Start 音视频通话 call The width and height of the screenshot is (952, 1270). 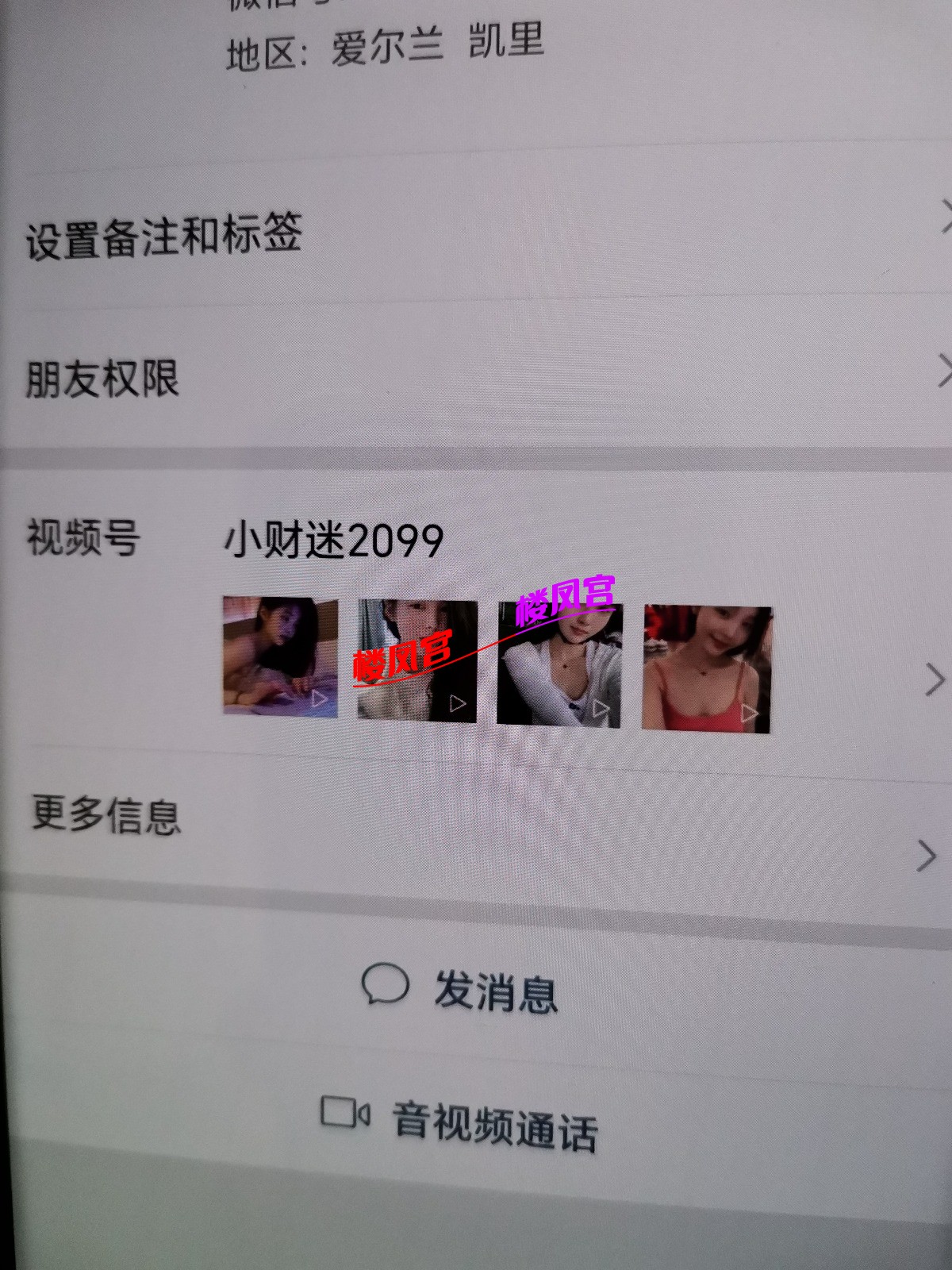click(460, 1123)
